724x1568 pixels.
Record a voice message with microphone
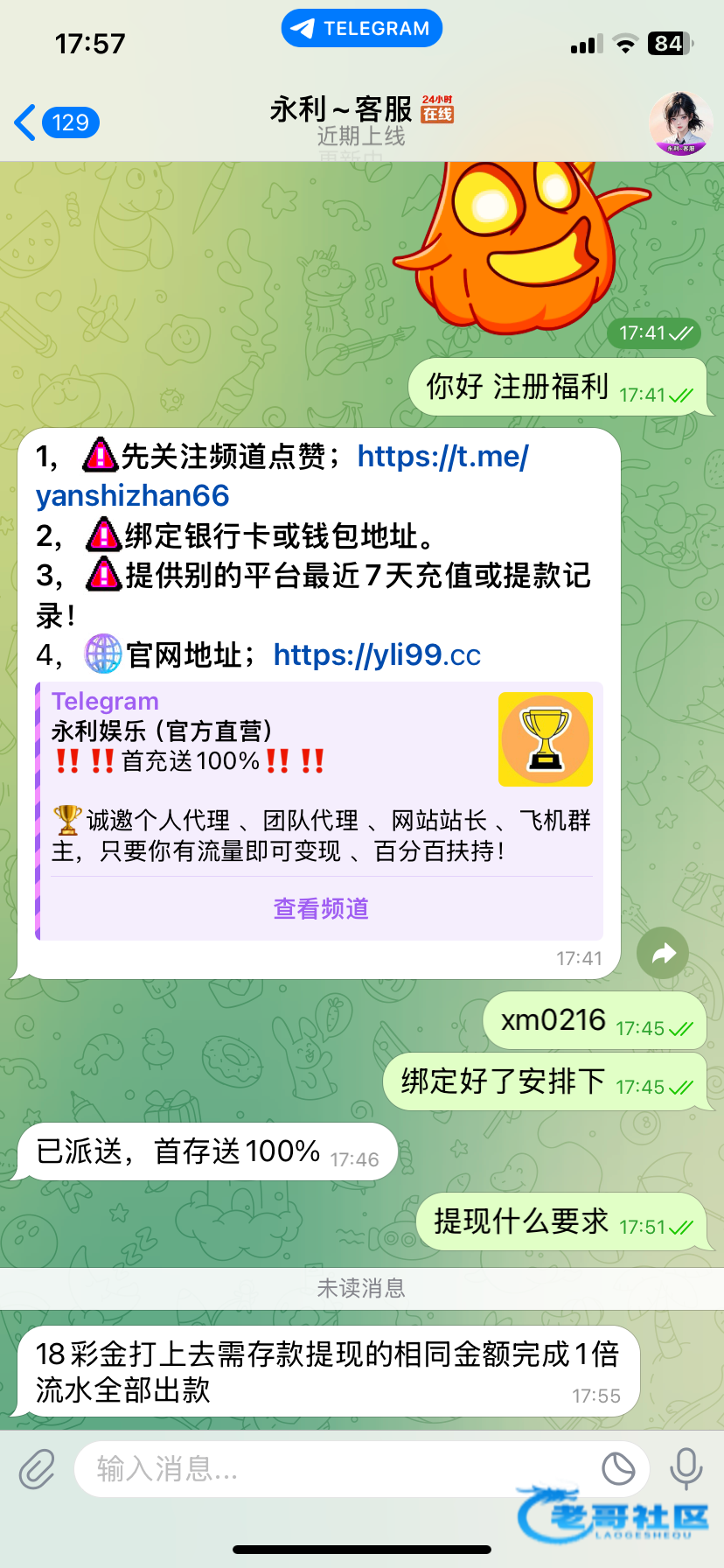[x=686, y=1469]
